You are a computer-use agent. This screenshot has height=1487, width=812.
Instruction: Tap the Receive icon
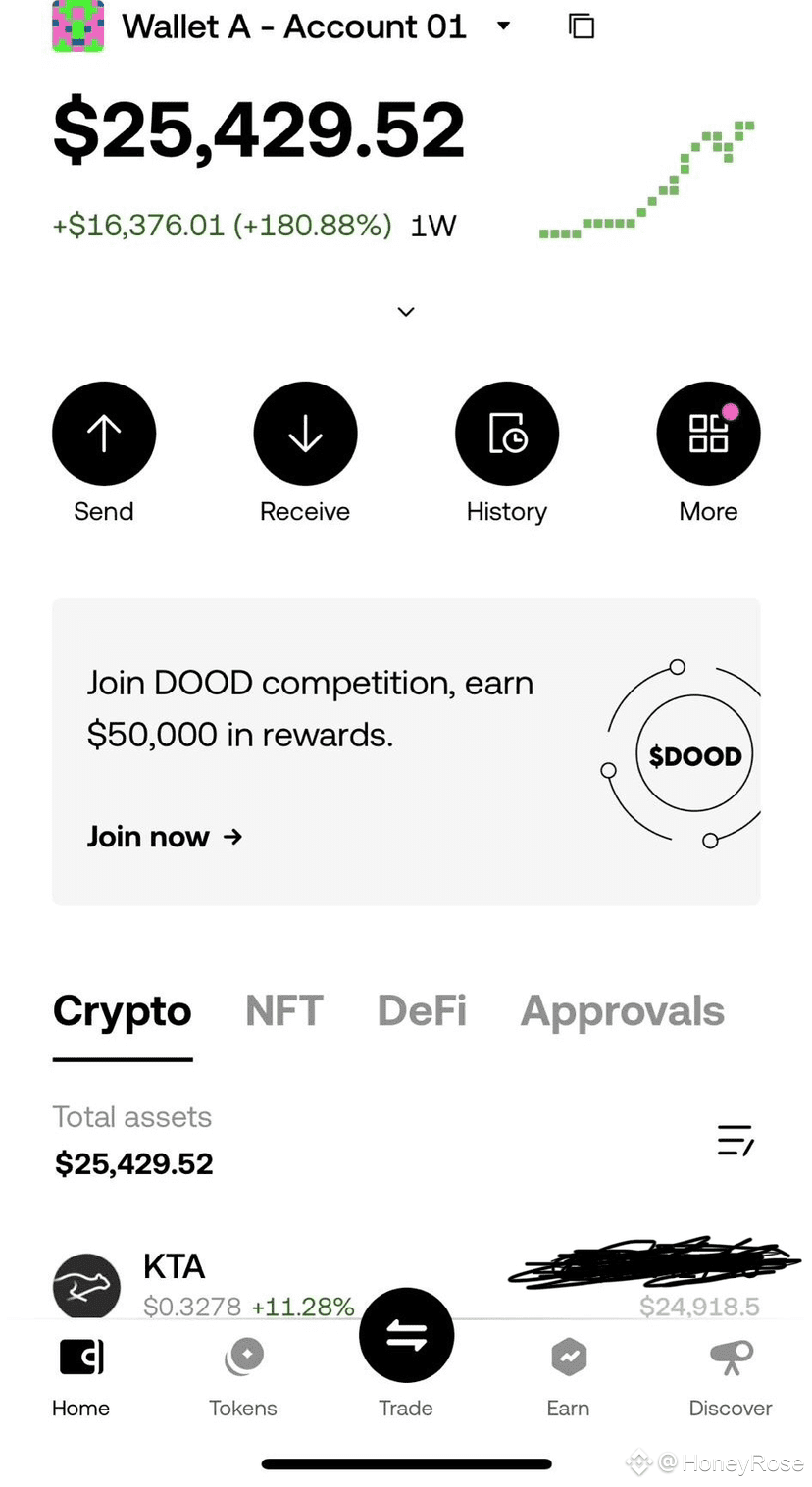pyautogui.click(x=305, y=433)
